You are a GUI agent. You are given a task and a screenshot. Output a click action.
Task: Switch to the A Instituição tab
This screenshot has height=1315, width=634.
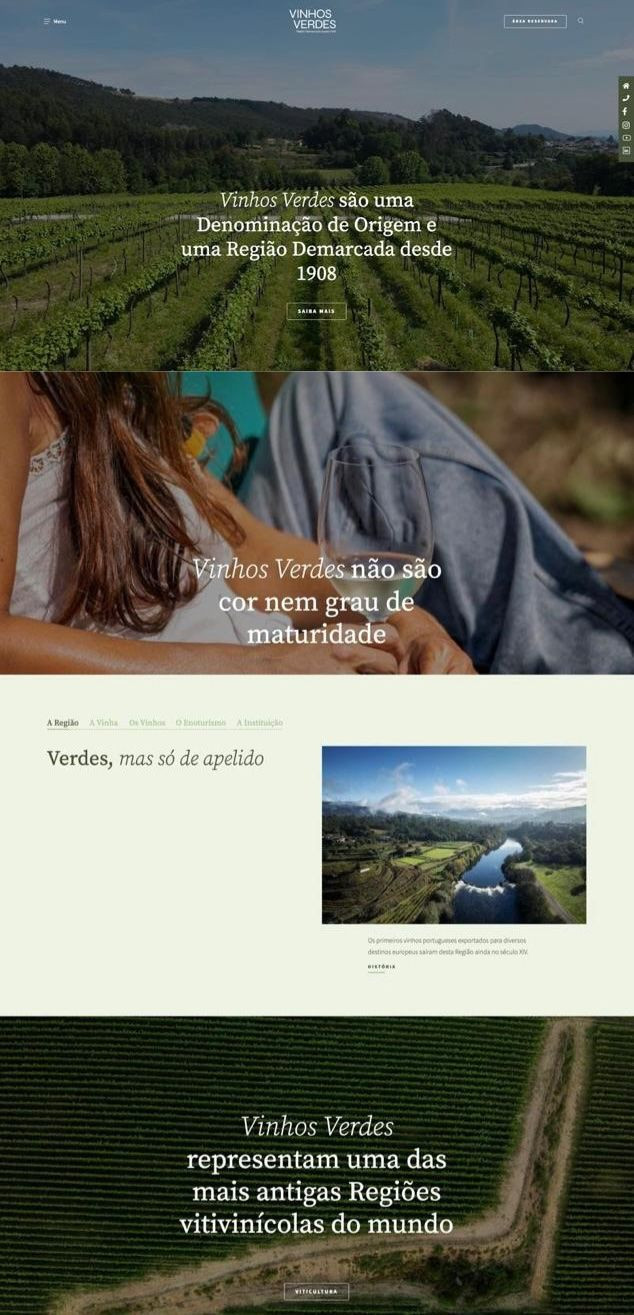click(260, 722)
